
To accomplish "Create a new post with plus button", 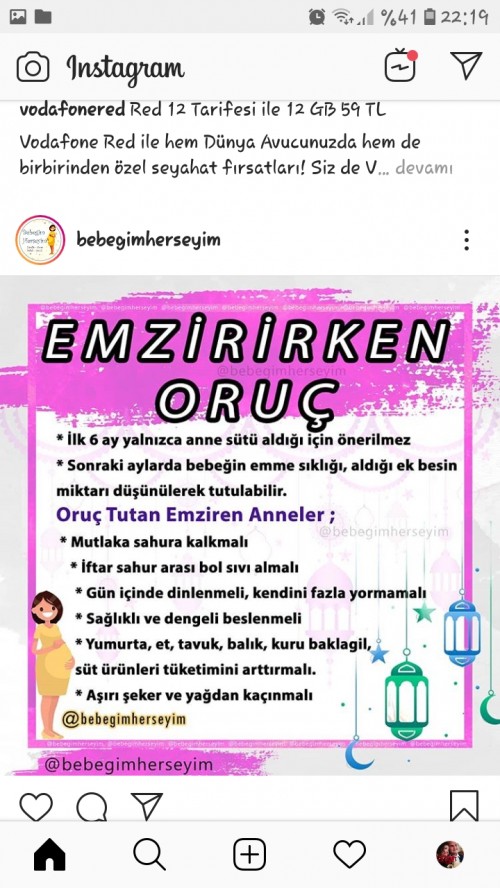I will (x=250, y=854).
